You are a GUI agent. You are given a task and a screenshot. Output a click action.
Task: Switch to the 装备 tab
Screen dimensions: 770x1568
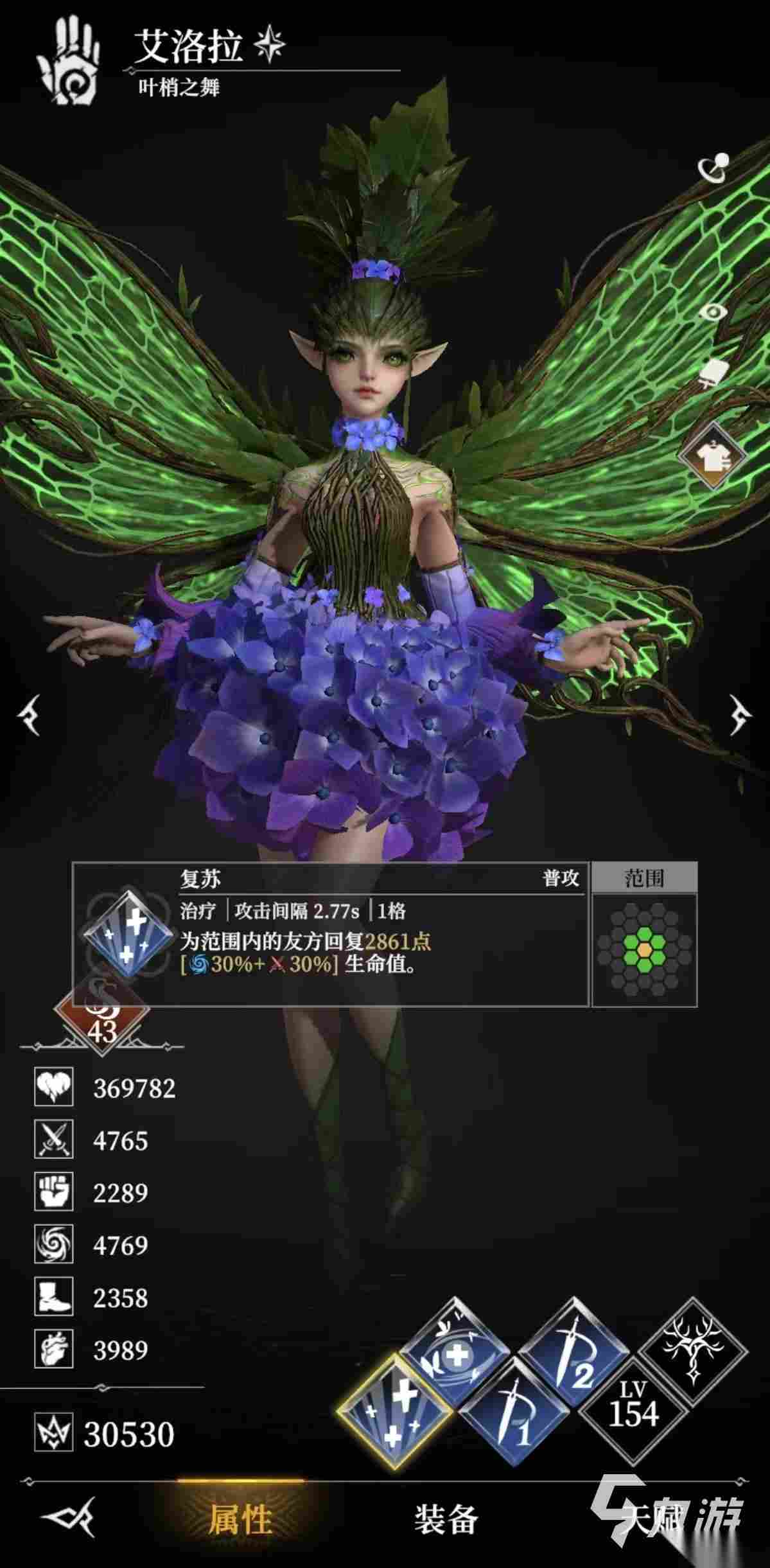pyautogui.click(x=445, y=1520)
